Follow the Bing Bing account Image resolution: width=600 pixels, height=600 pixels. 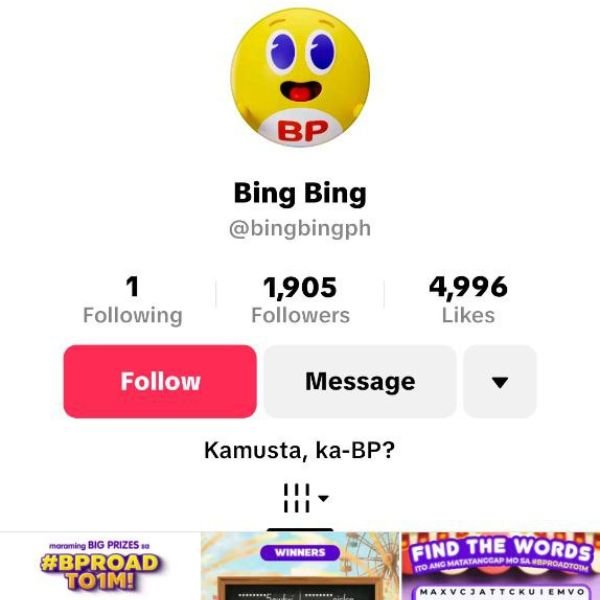tap(160, 381)
